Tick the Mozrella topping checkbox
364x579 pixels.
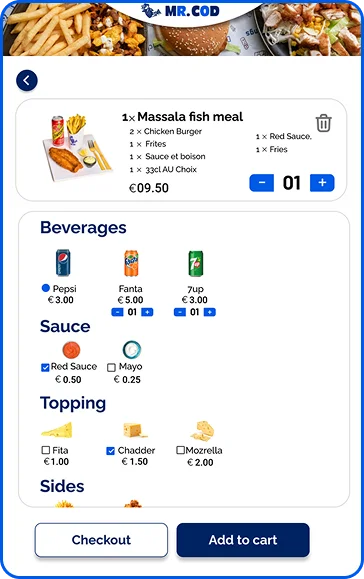click(x=181, y=450)
